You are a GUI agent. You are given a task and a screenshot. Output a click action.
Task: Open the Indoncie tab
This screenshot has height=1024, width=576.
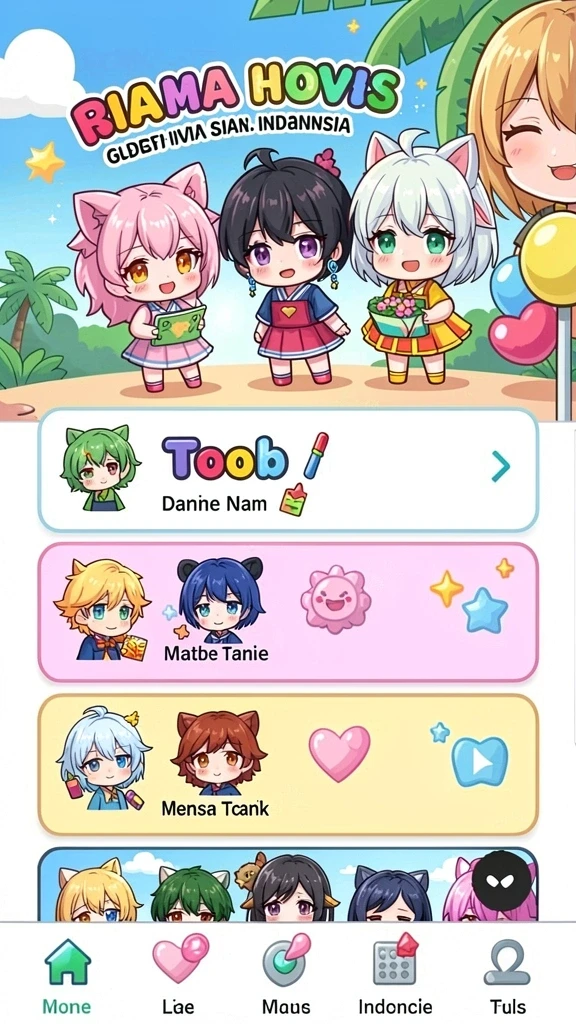tap(395, 976)
